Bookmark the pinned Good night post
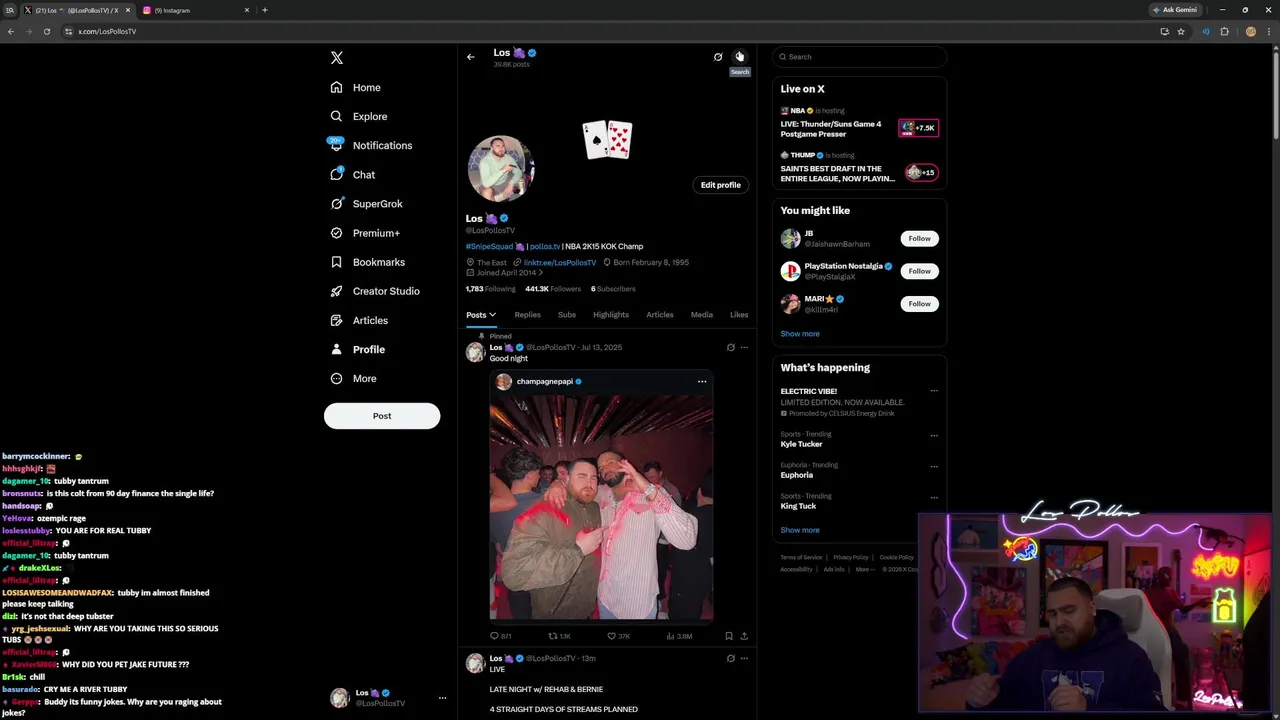The width and height of the screenshot is (1280, 720). [x=728, y=636]
